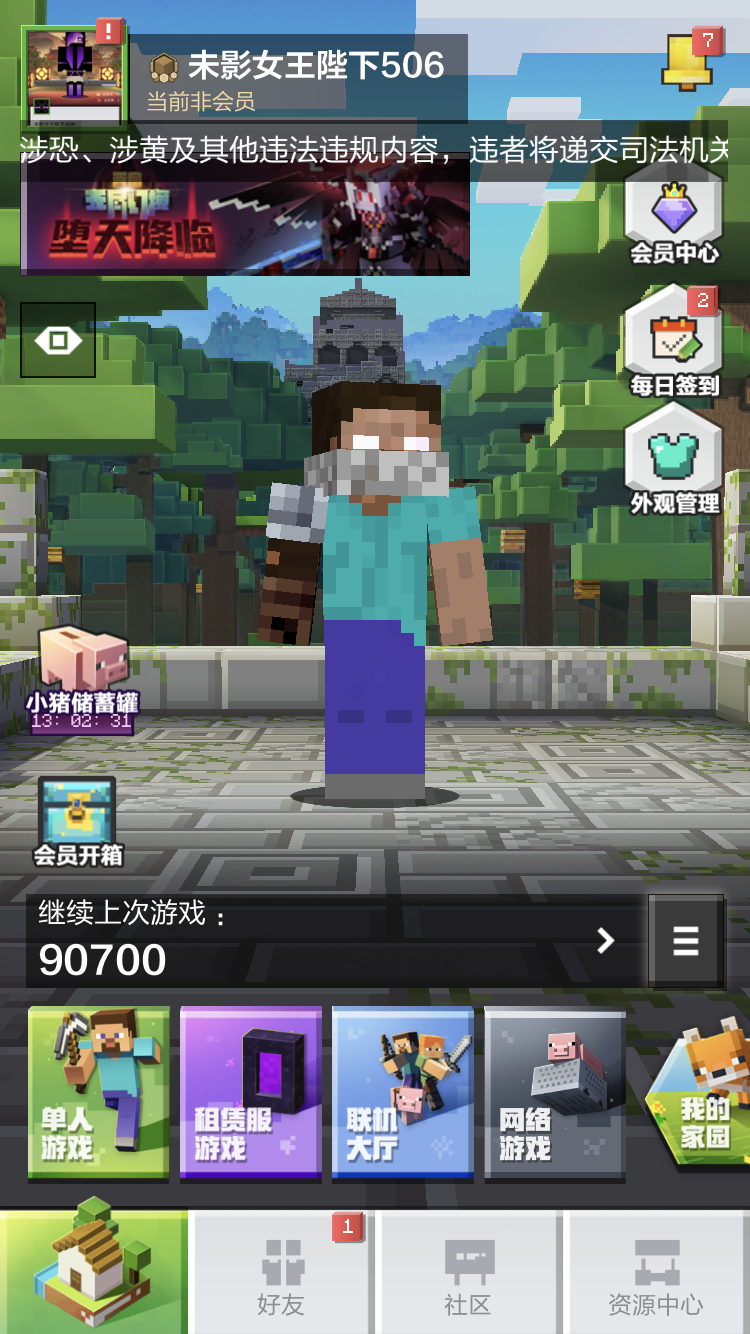Screen dimensions: 750x1334
Task: Open 会员开箱 member chest
Action: tap(77, 822)
